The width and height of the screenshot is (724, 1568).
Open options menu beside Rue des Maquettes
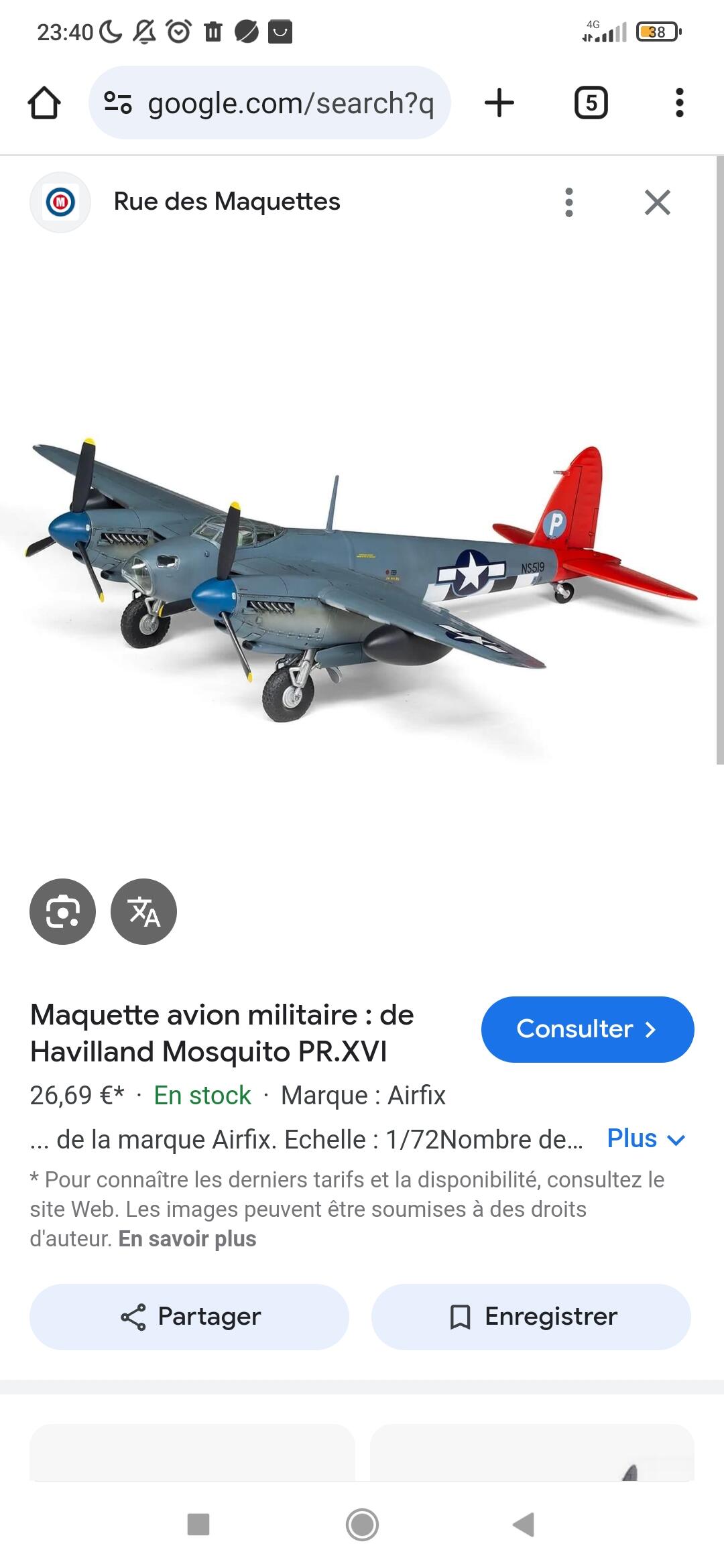(x=569, y=202)
